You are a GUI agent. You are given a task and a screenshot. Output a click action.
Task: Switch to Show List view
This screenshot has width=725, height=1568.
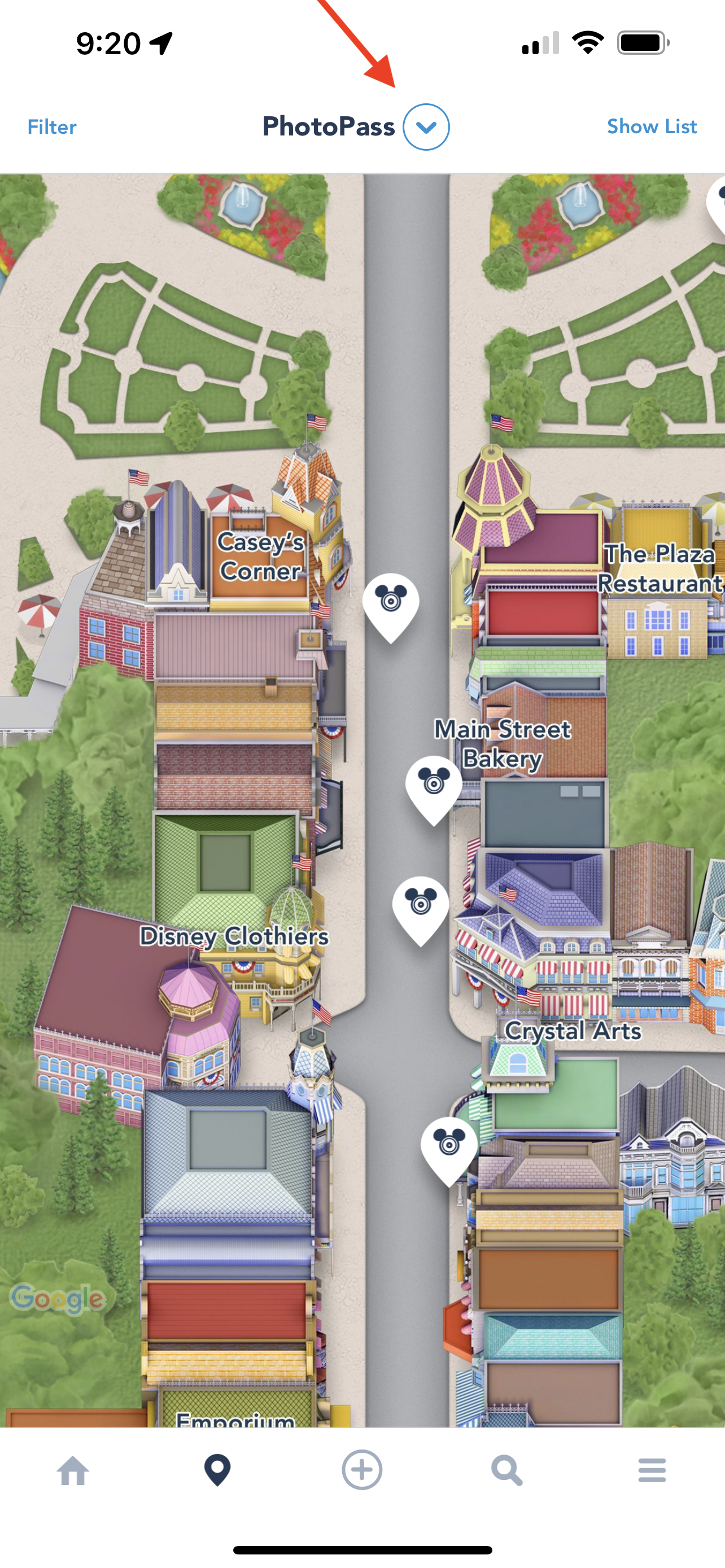[x=652, y=126]
